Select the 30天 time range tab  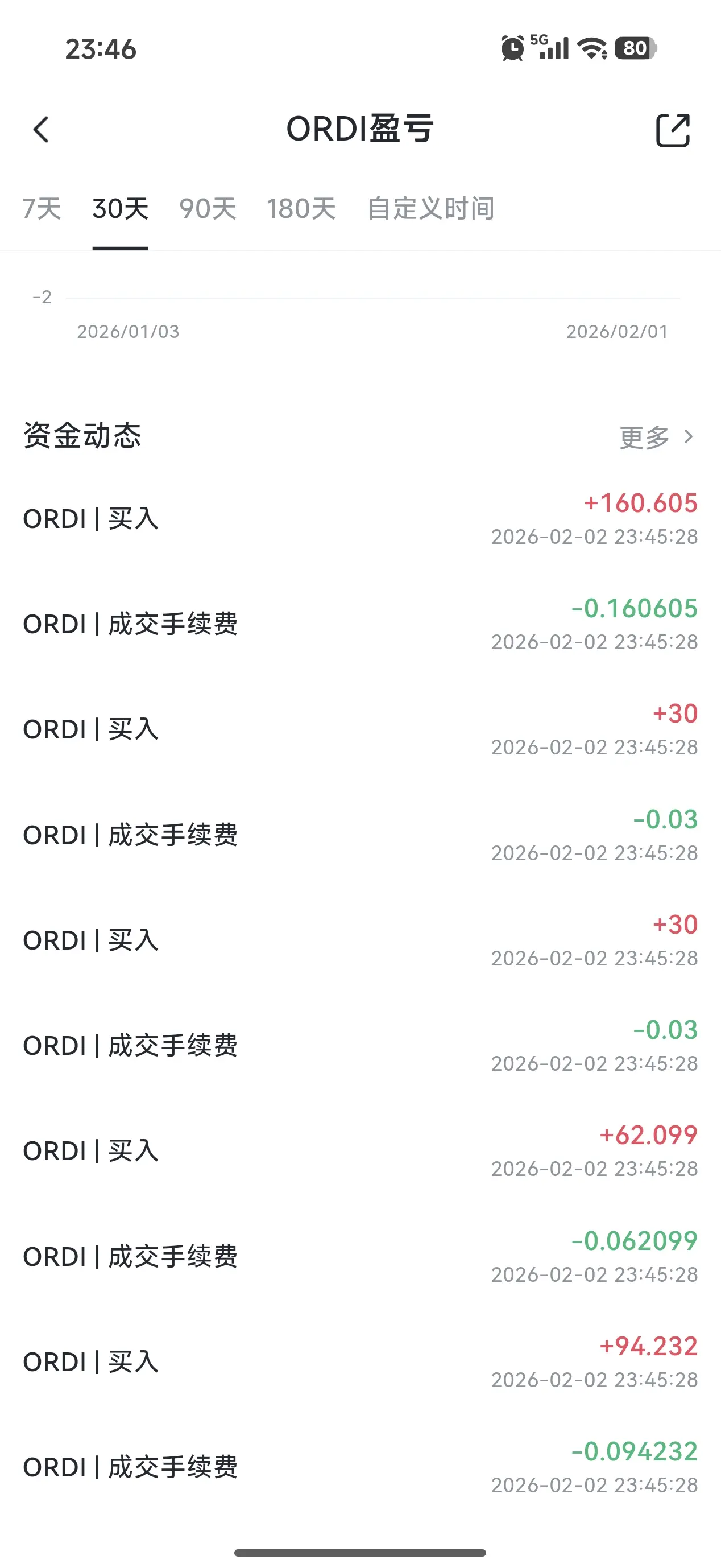tap(121, 209)
